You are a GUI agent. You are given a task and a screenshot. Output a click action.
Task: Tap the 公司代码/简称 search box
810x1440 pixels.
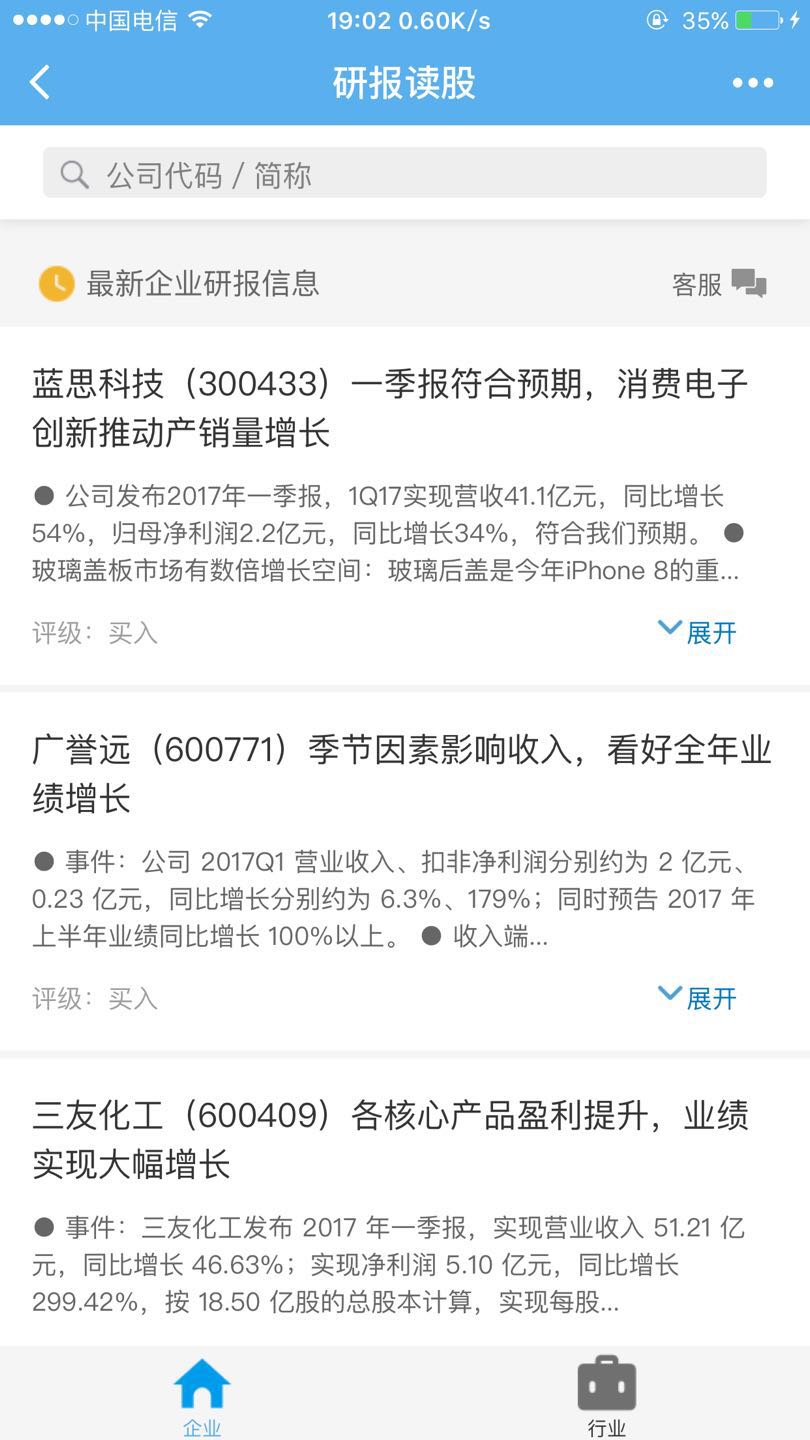(404, 173)
